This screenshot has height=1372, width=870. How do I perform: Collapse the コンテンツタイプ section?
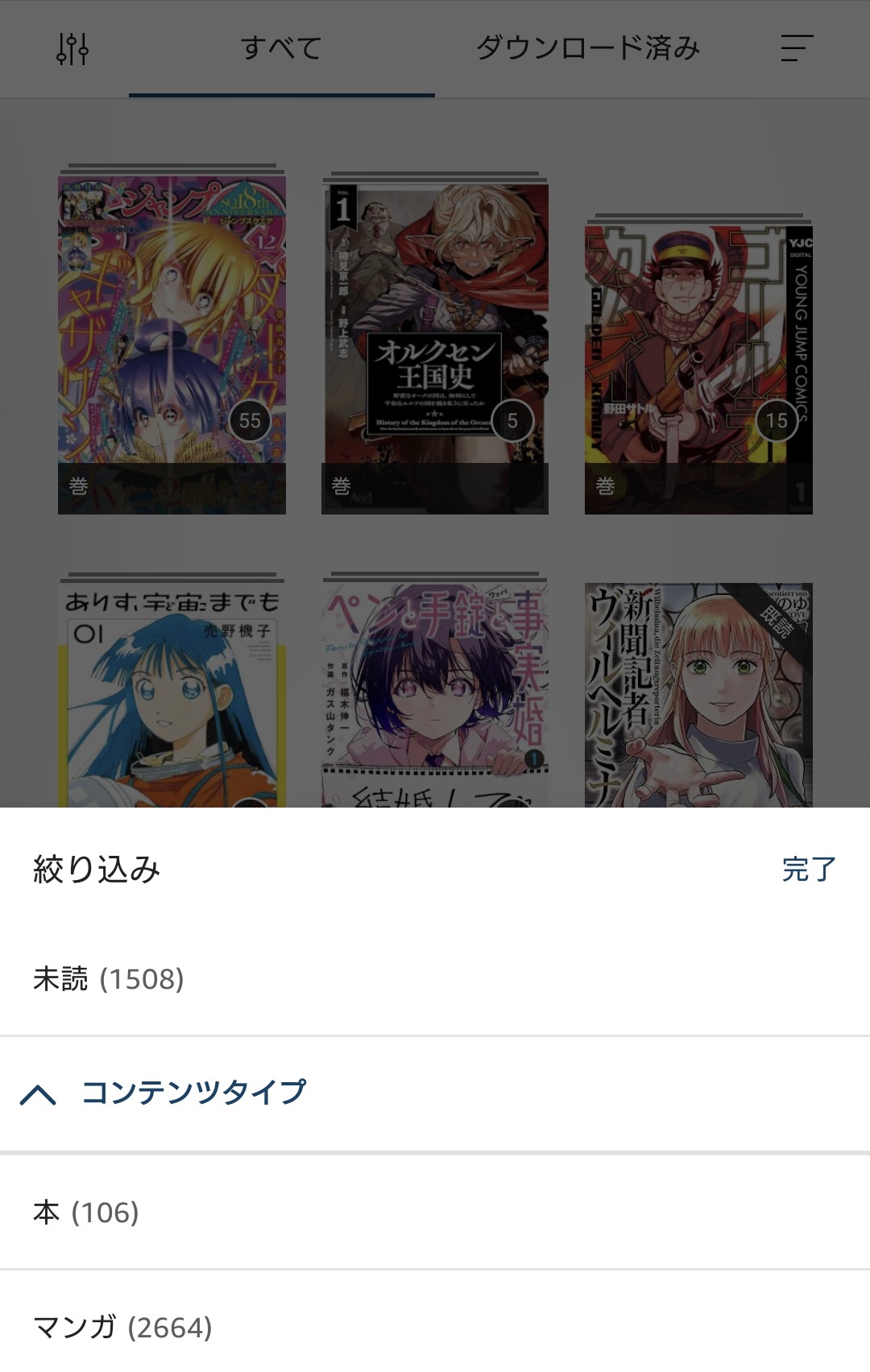pyautogui.click(x=38, y=1093)
